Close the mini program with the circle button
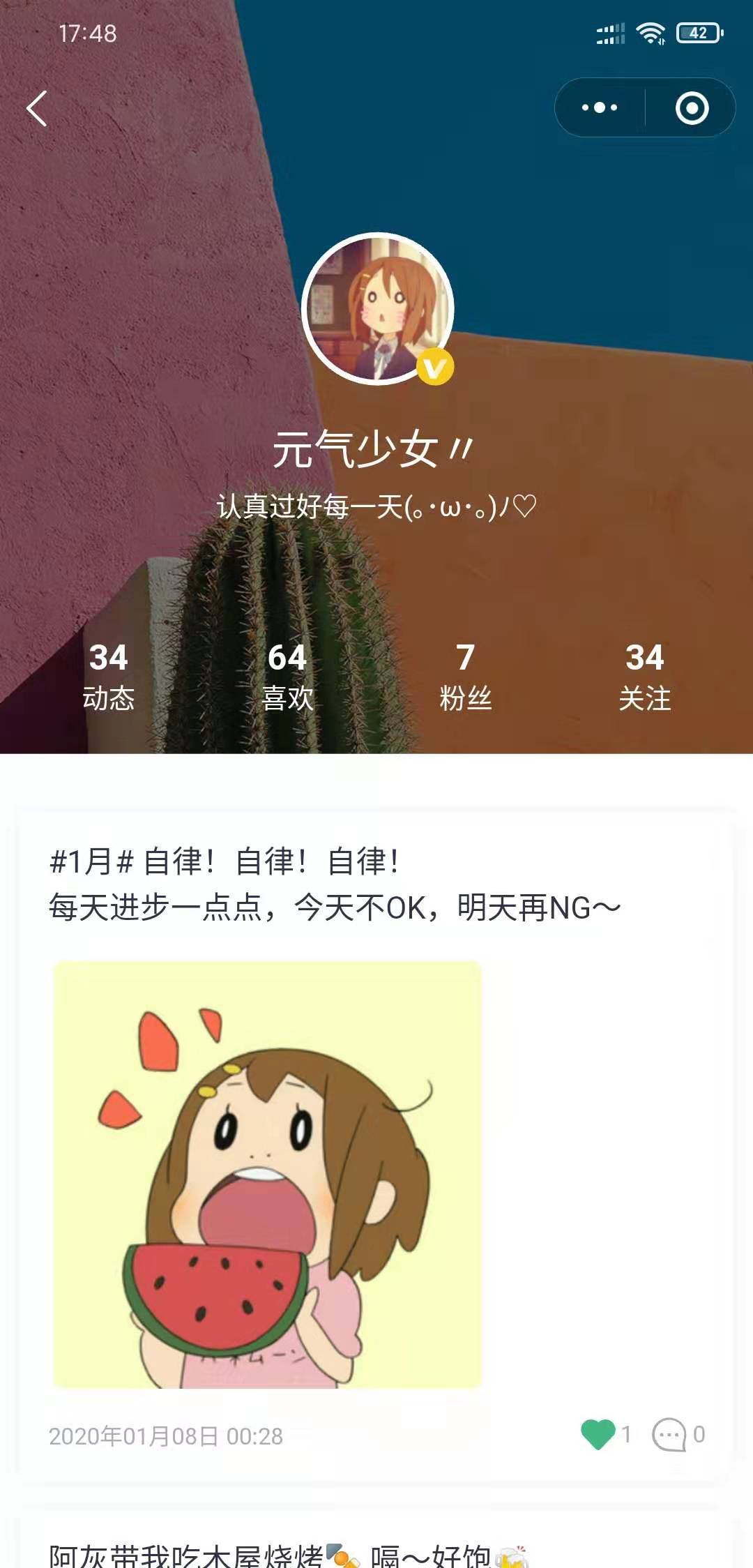 [x=692, y=108]
